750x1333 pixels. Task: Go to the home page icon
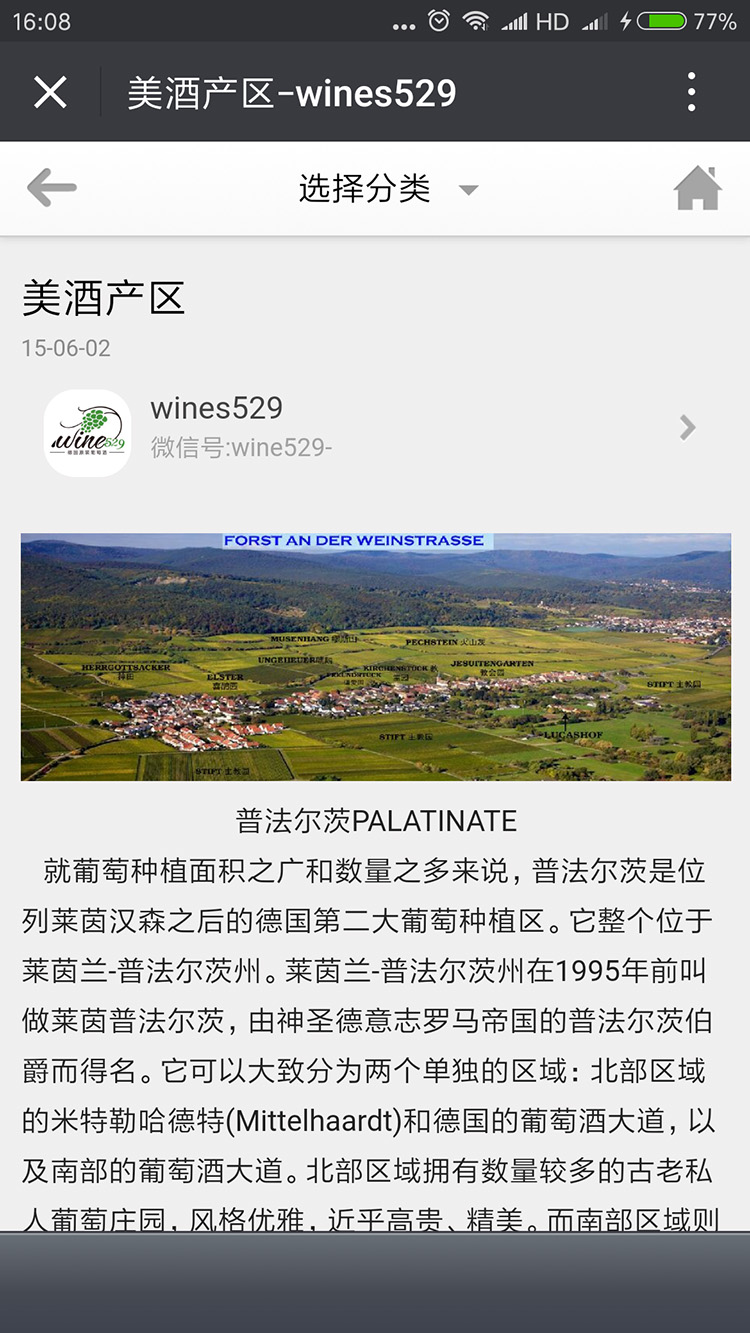click(697, 188)
